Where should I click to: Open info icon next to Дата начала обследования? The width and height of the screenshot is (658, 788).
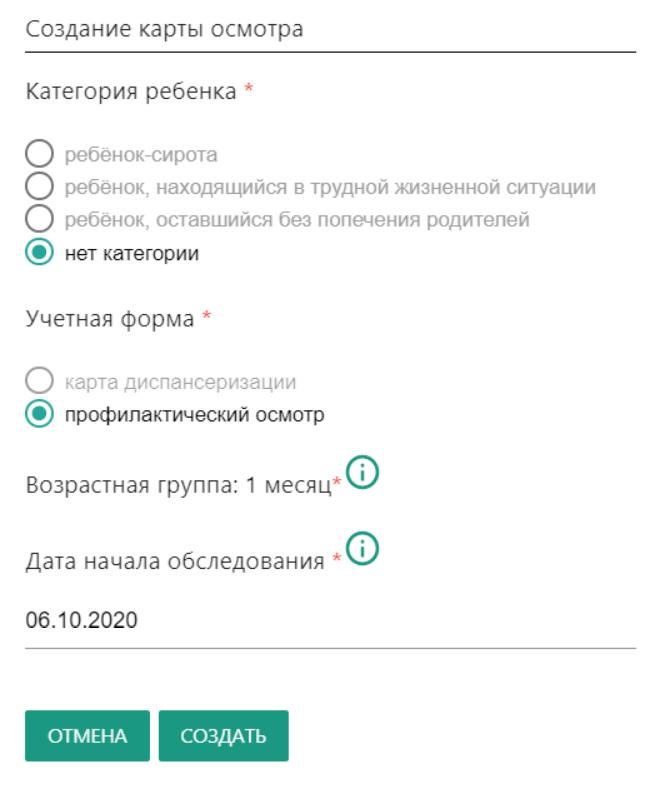point(364,548)
